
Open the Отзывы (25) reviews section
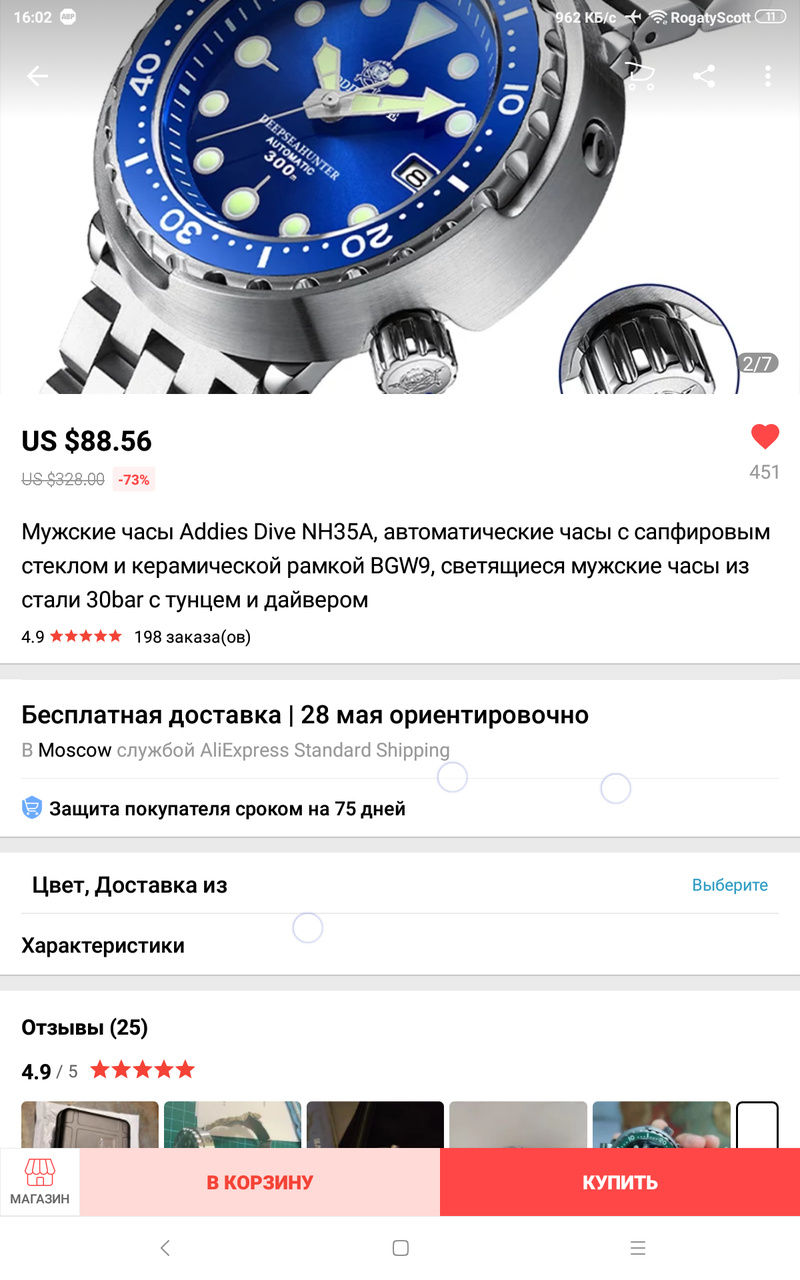coord(85,1028)
